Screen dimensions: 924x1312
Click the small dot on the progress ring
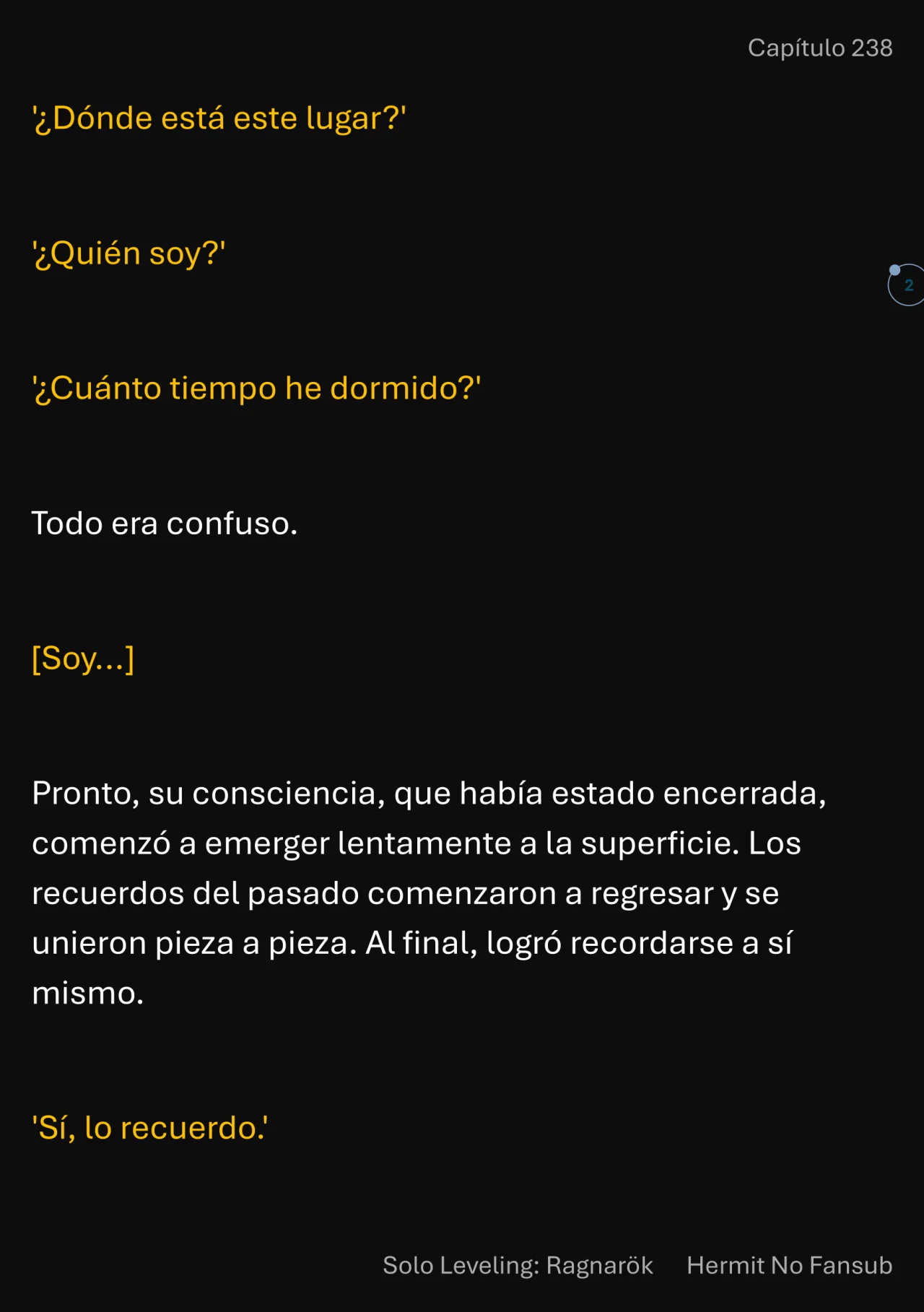click(895, 269)
